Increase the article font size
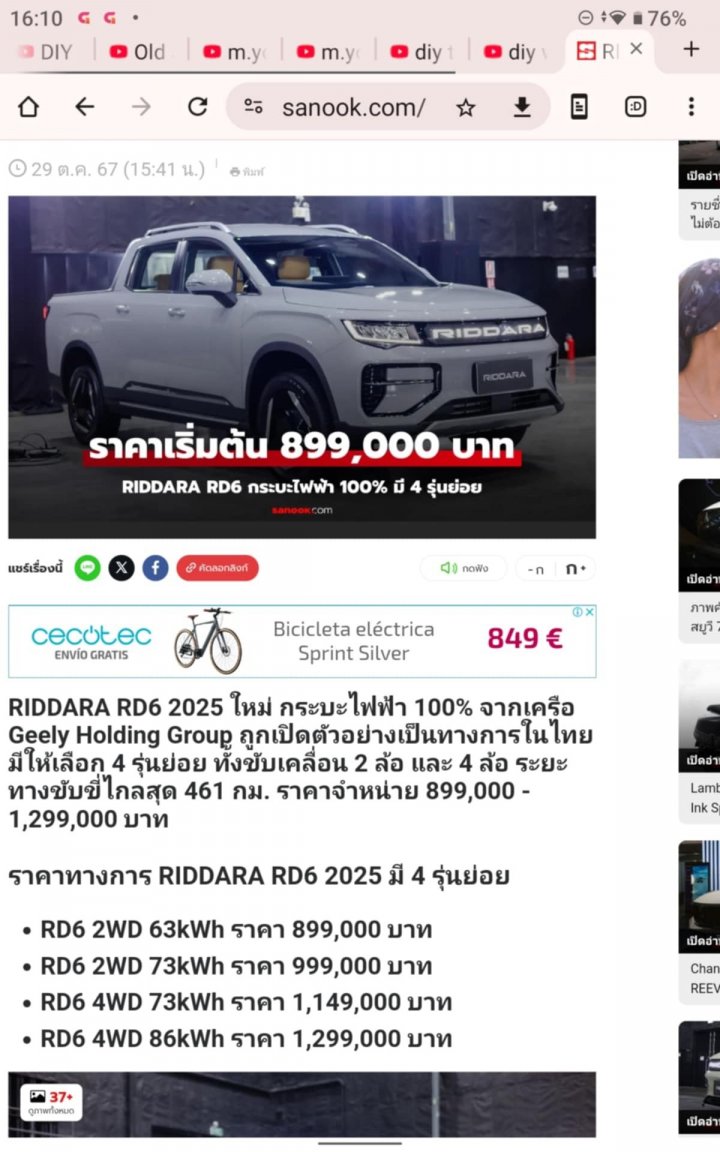 click(575, 568)
